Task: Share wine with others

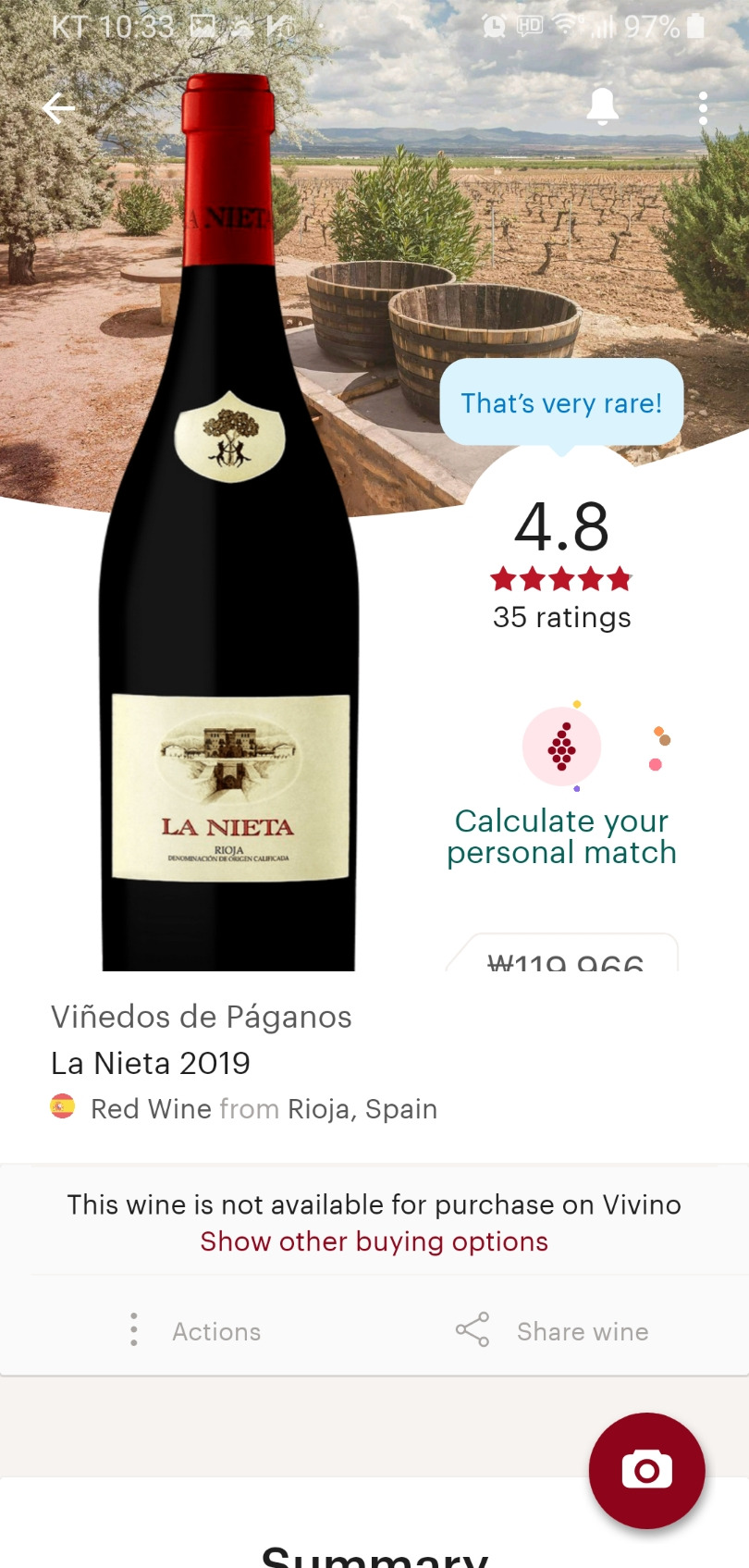Action: pos(553,1330)
